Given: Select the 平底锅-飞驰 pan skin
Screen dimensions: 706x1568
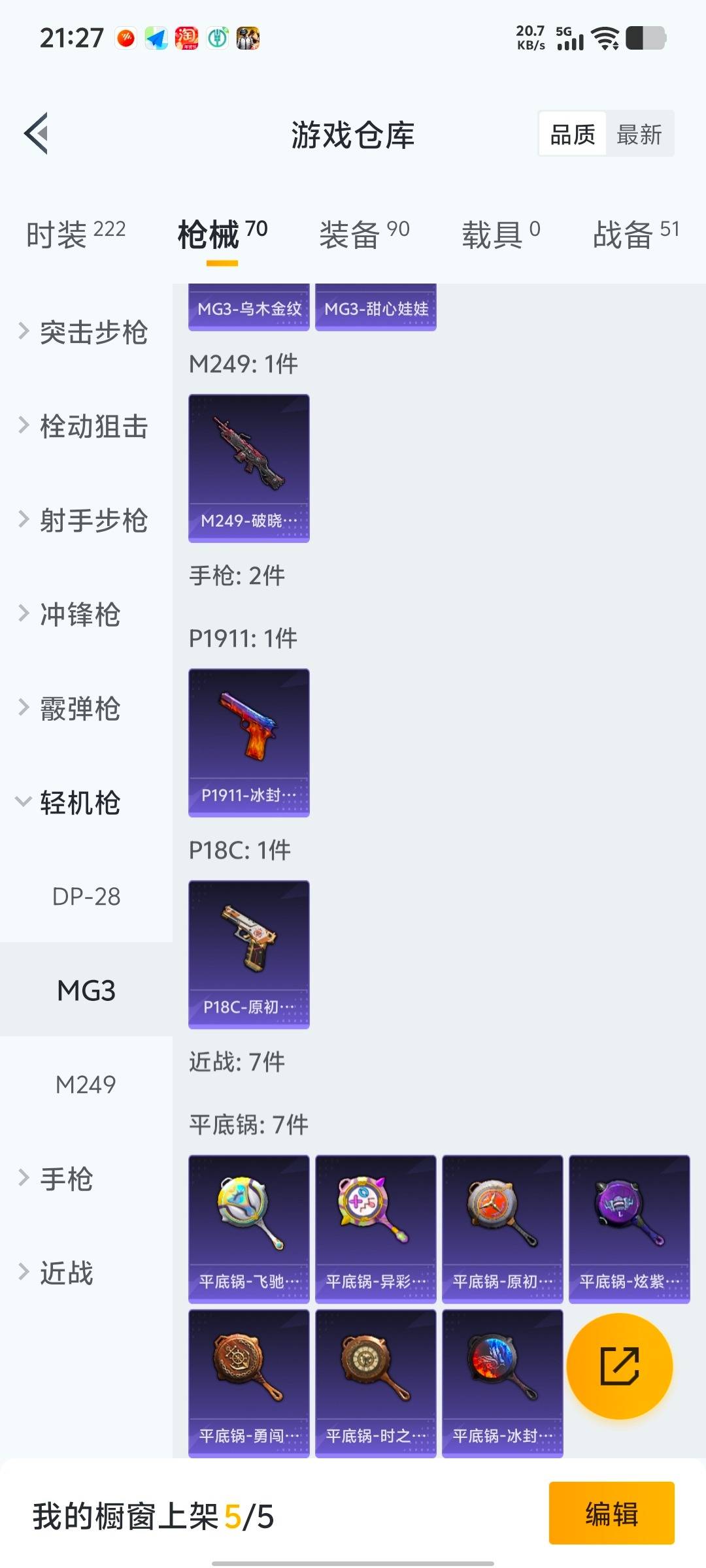Looking at the screenshot, I should point(248,1227).
